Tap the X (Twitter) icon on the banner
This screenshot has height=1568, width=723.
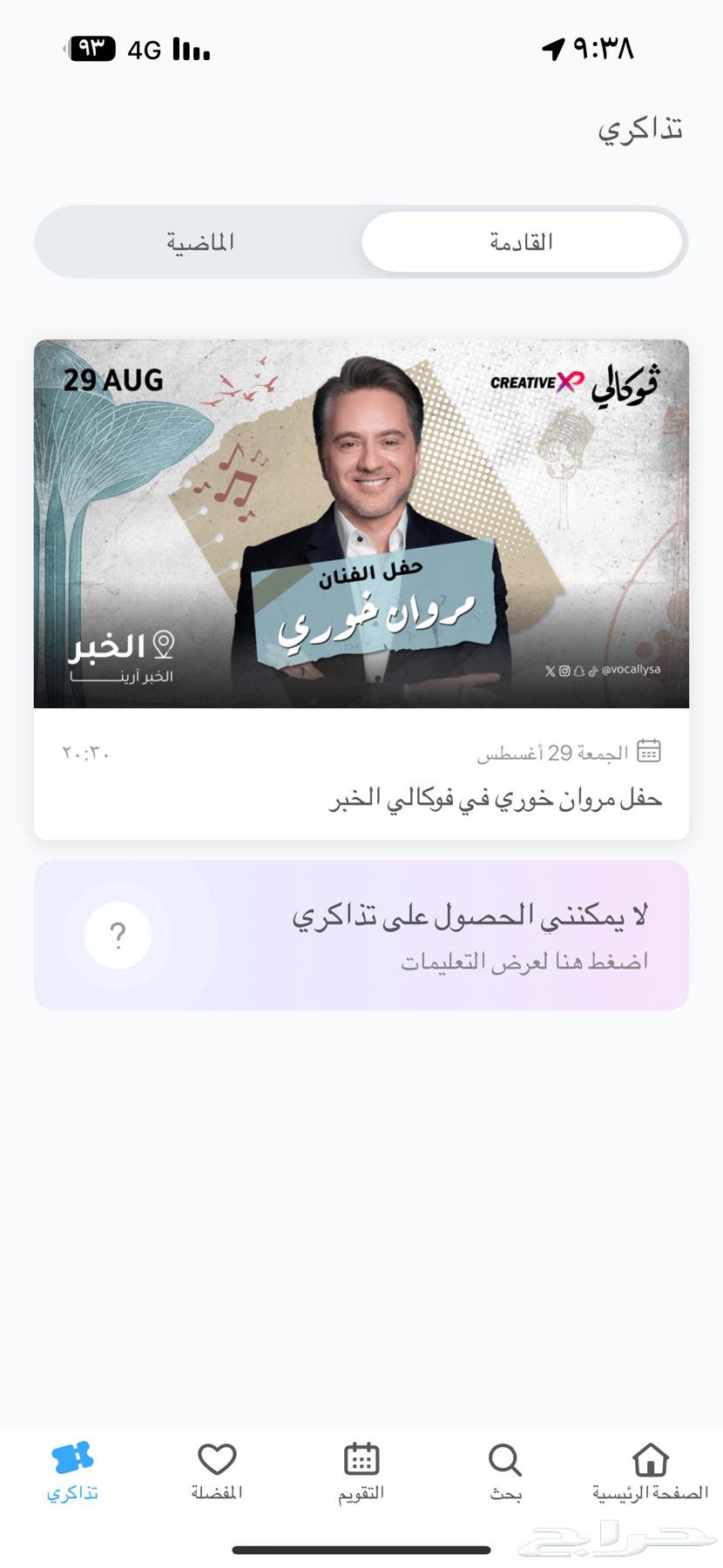551,671
